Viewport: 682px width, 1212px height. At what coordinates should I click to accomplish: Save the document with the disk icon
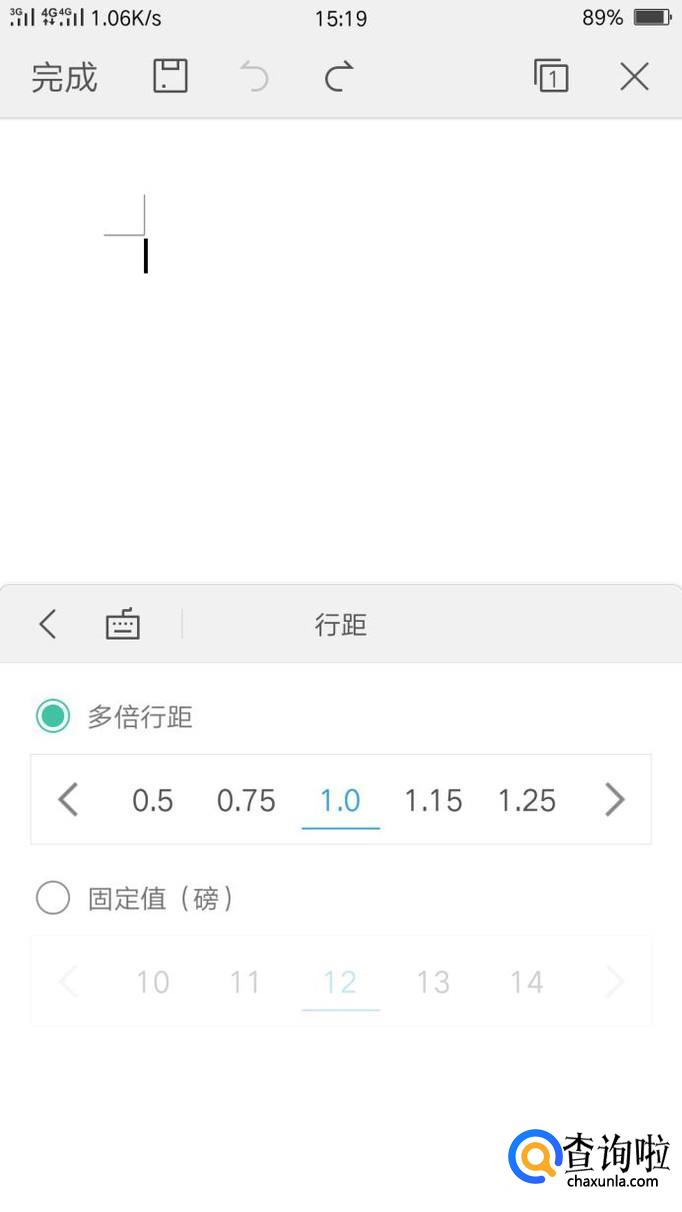(x=170, y=76)
